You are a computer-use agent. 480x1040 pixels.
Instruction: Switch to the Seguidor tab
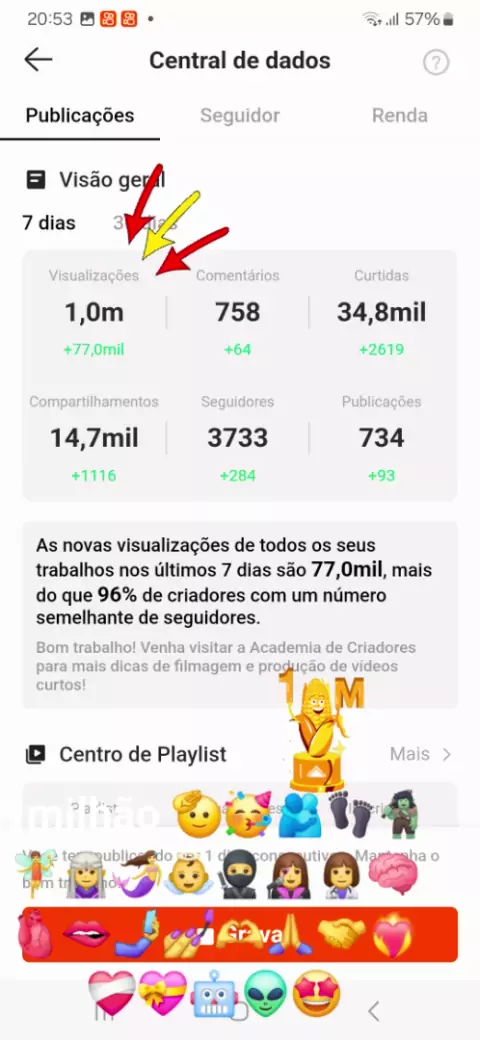[x=240, y=115]
